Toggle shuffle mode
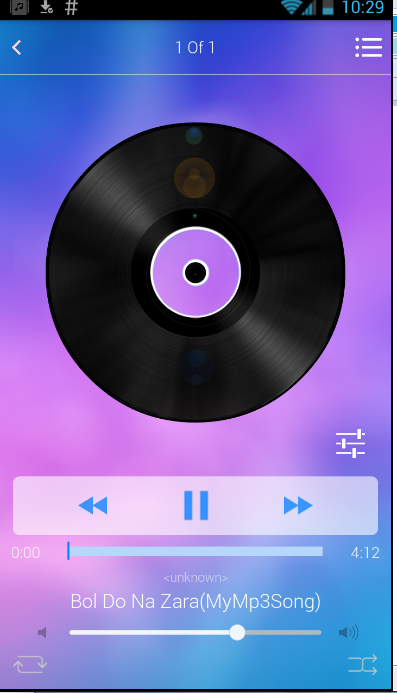This screenshot has width=397, height=693. tap(363, 664)
